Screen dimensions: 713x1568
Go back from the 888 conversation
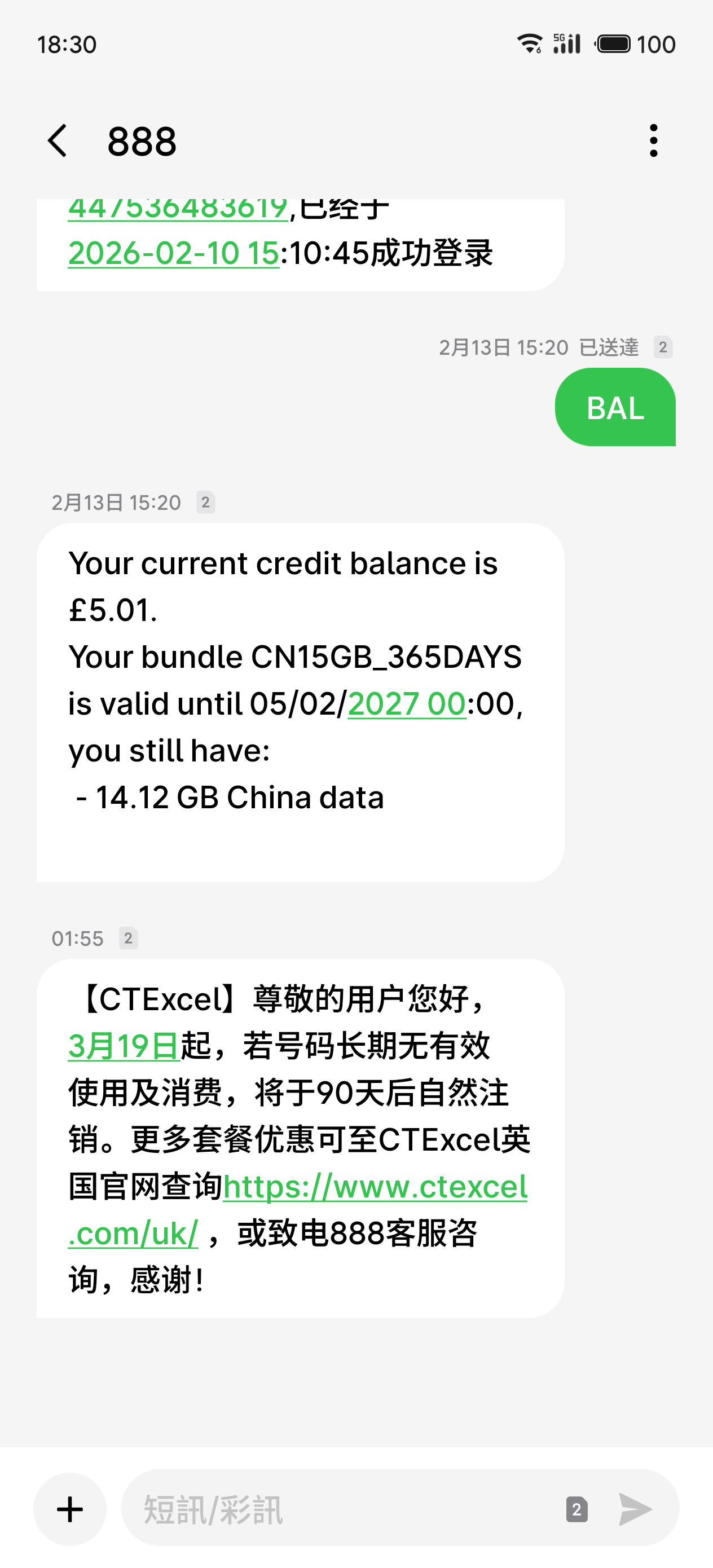[57, 141]
